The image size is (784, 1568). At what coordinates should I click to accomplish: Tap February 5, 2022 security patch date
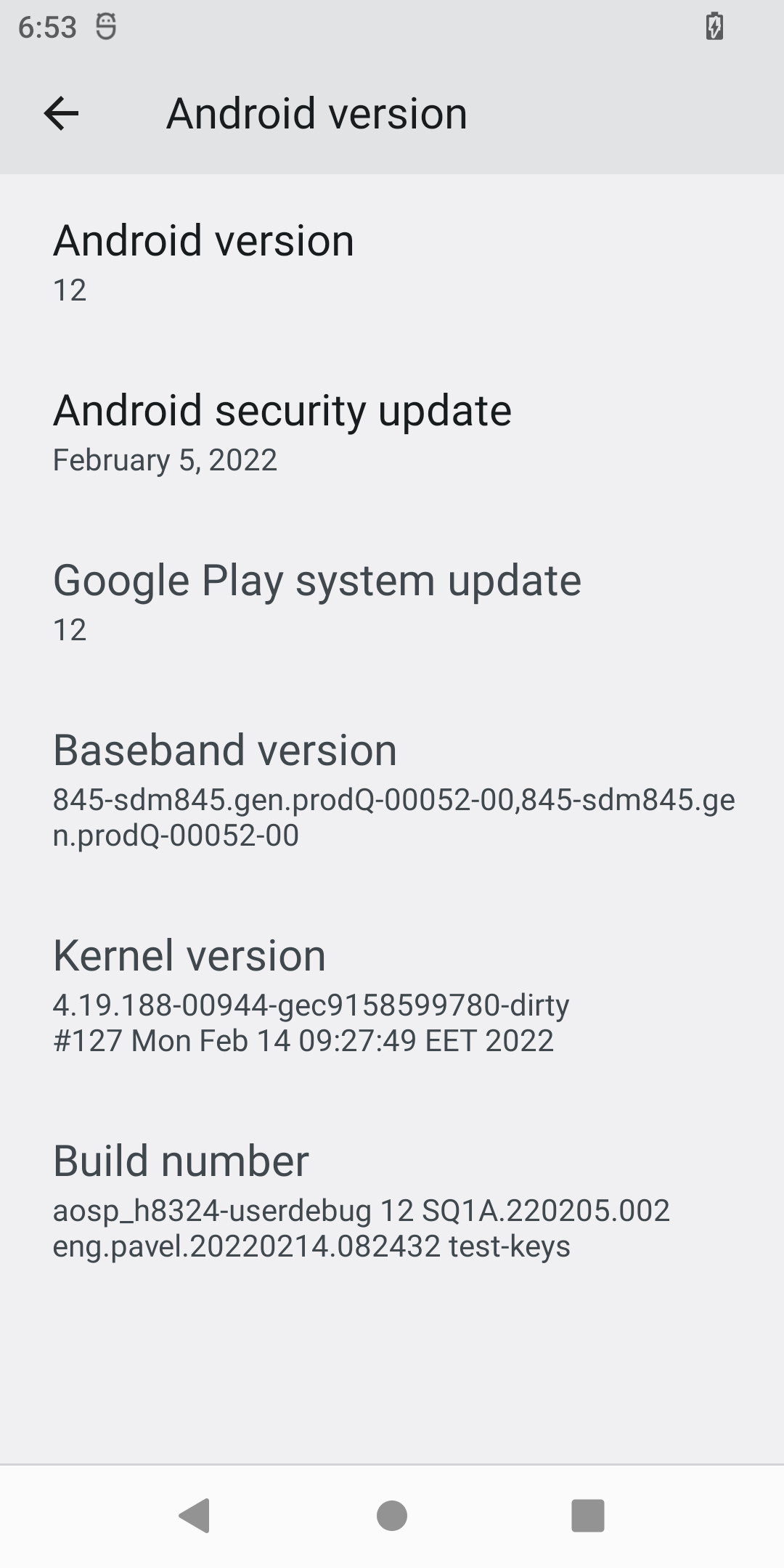(x=165, y=460)
